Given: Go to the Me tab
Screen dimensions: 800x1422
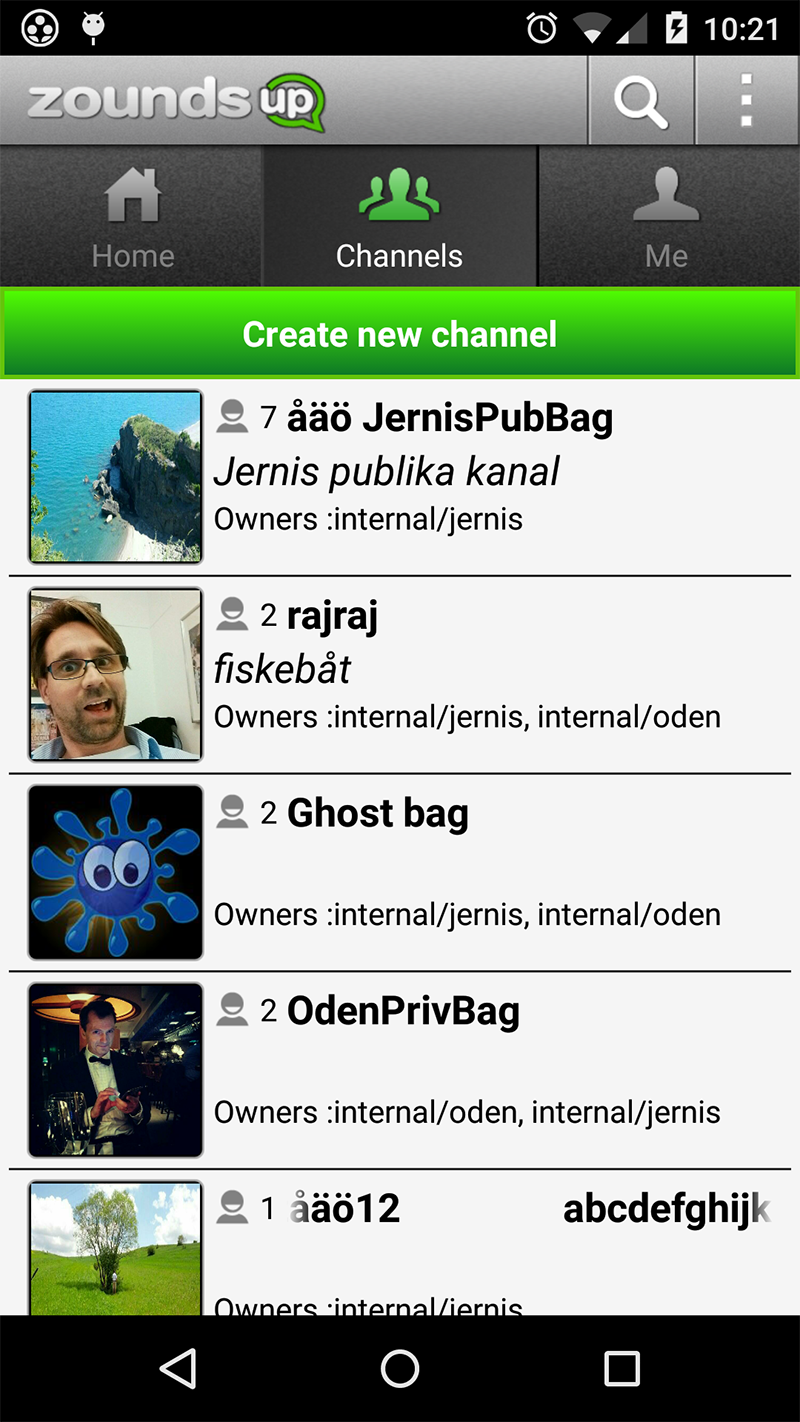Looking at the screenshot, I should pos(668,217).
